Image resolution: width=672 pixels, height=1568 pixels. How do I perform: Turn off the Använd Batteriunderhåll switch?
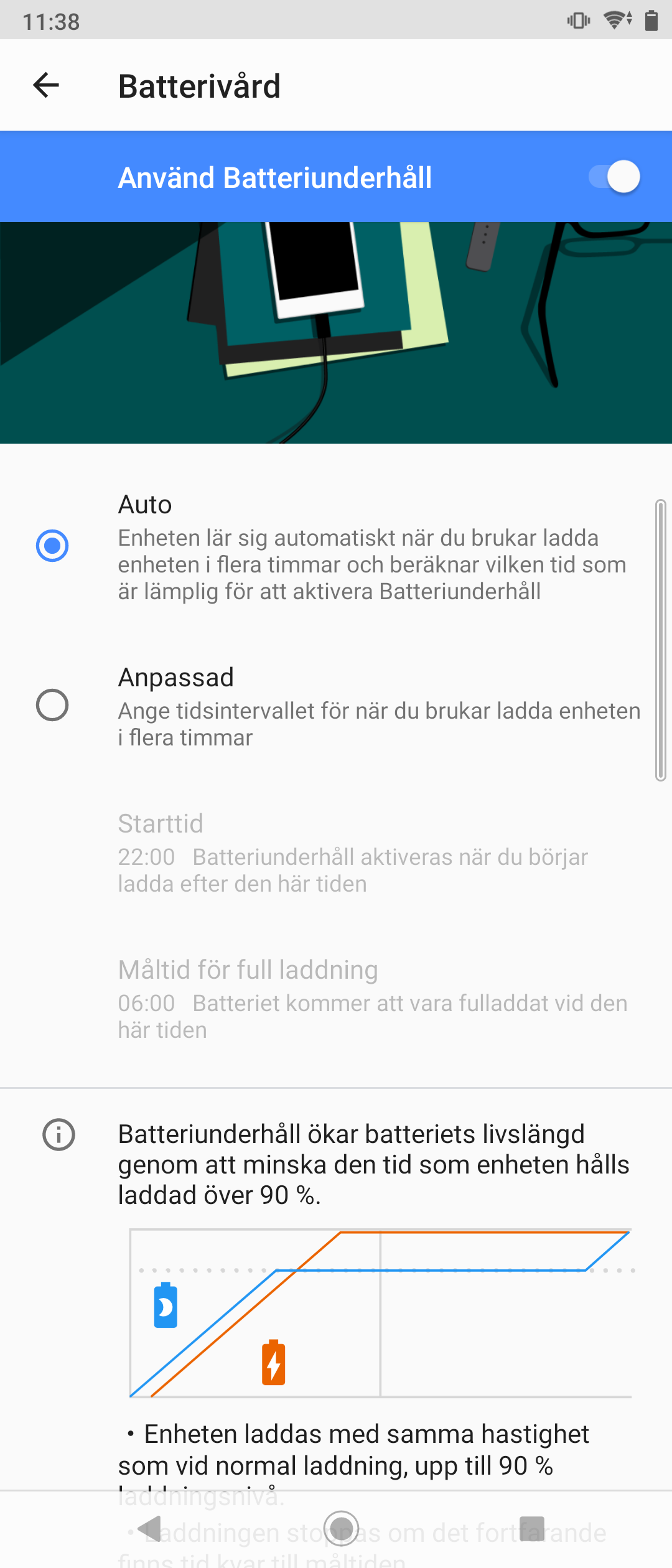(x=614, y=177)
